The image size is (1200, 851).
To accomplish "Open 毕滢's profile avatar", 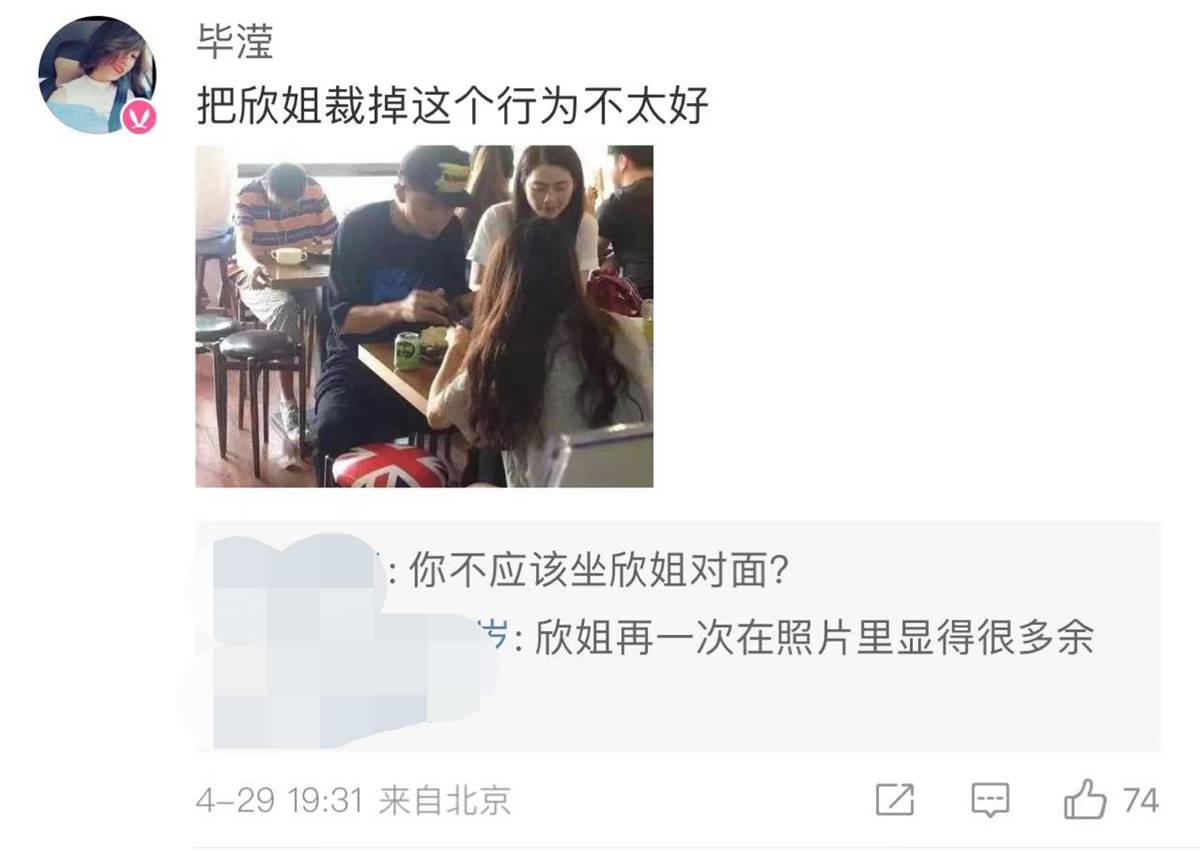I will 96,75.
